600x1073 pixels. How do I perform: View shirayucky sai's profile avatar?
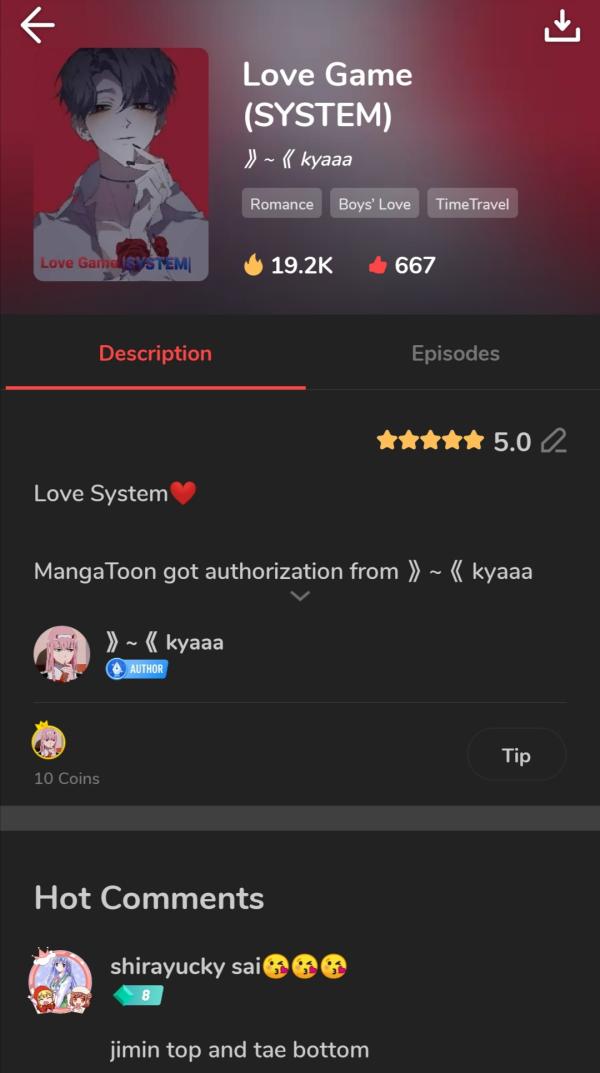point(60,981)
